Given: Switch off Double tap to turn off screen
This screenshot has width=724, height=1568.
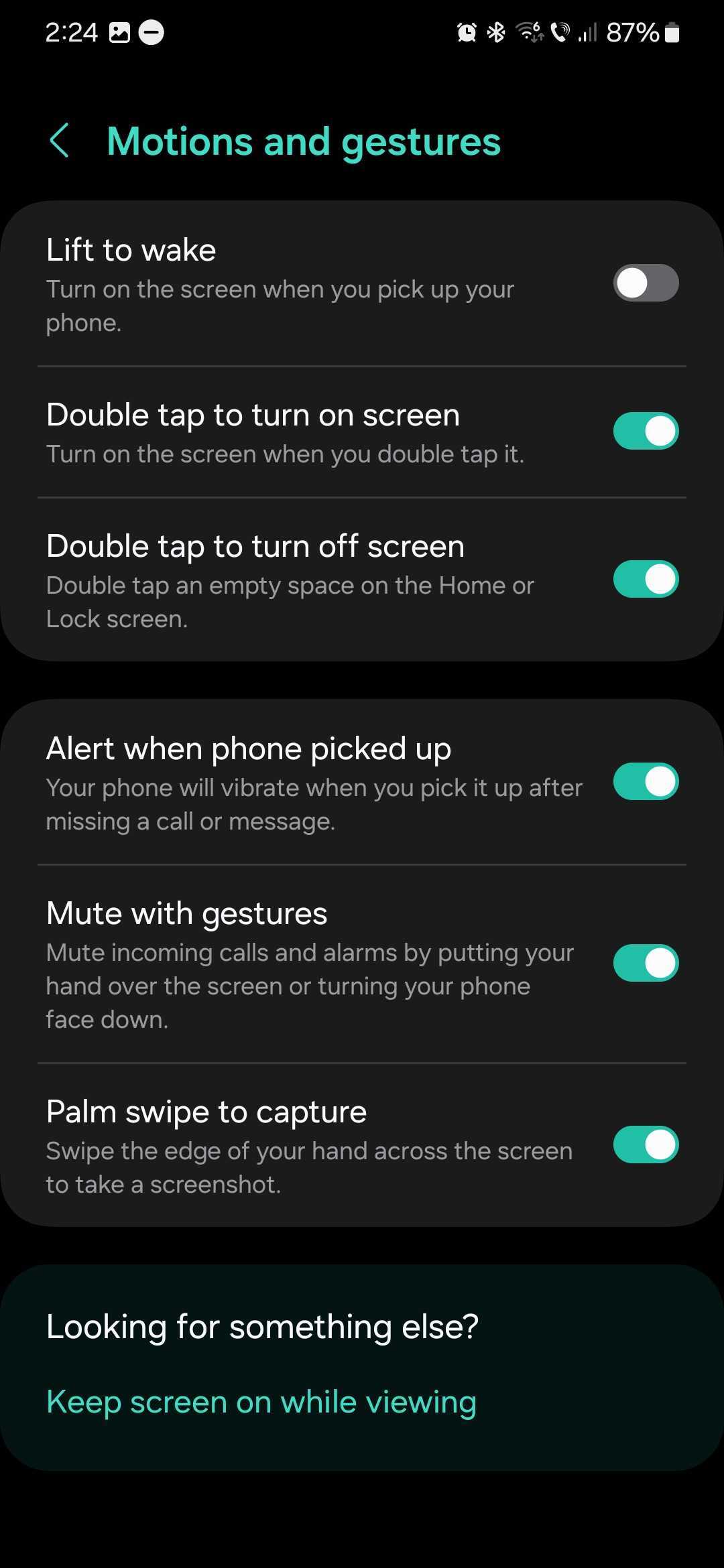Looking at the screenshot, I should 645,579.
